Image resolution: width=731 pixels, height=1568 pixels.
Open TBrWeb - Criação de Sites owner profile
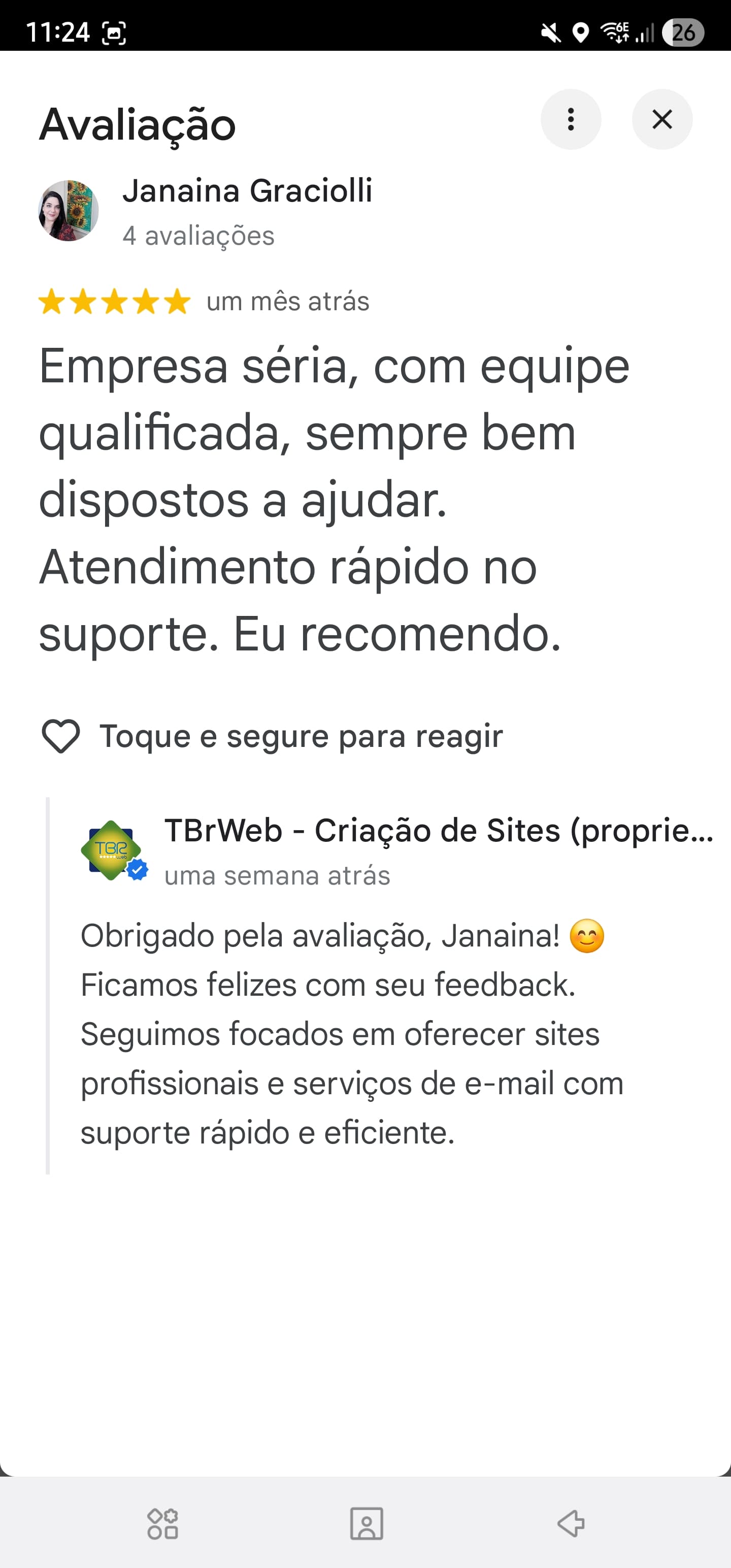(x=437, y=831)
